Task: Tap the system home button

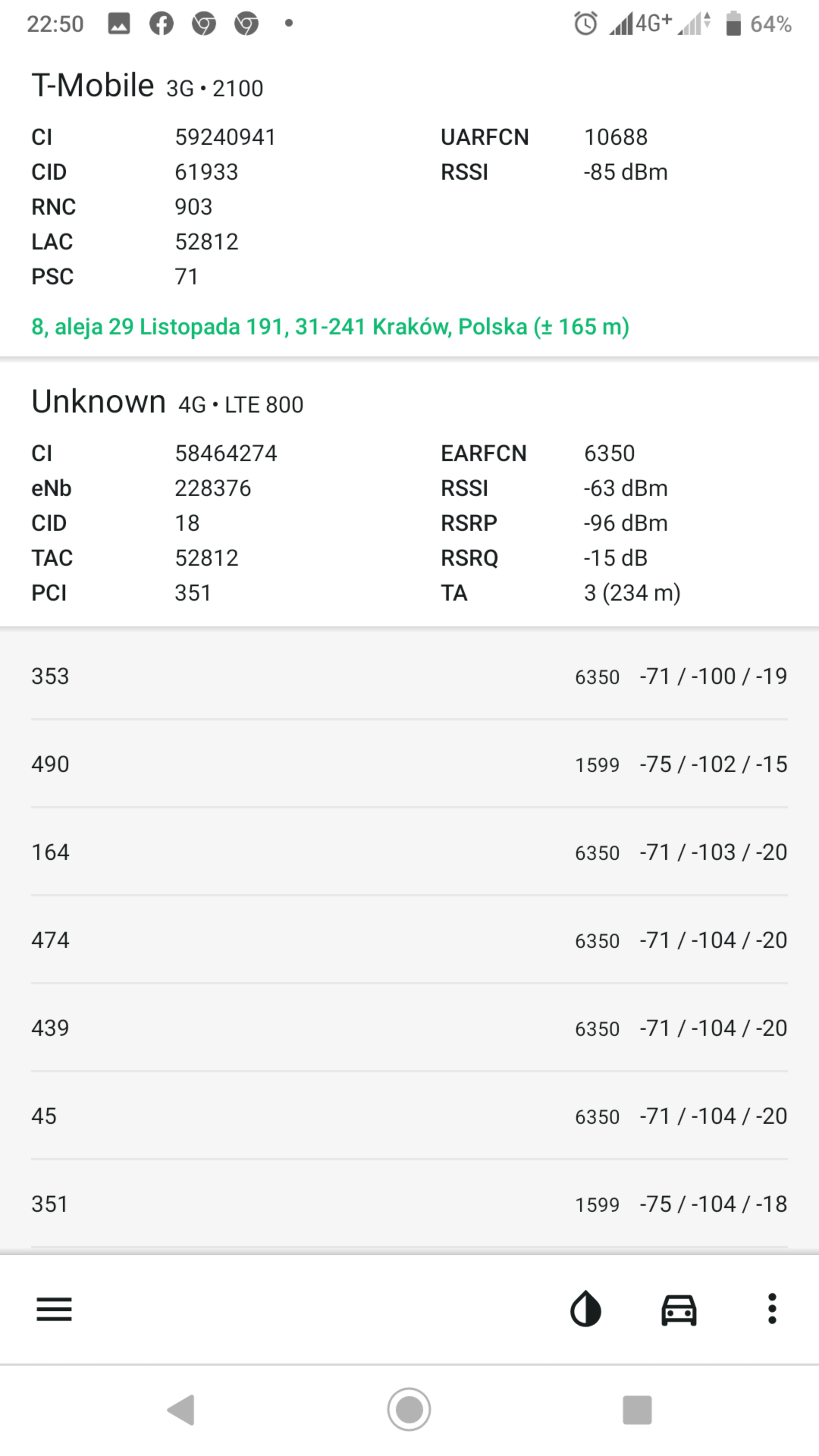Action: pyautogui.click(x=409, y=1410)
